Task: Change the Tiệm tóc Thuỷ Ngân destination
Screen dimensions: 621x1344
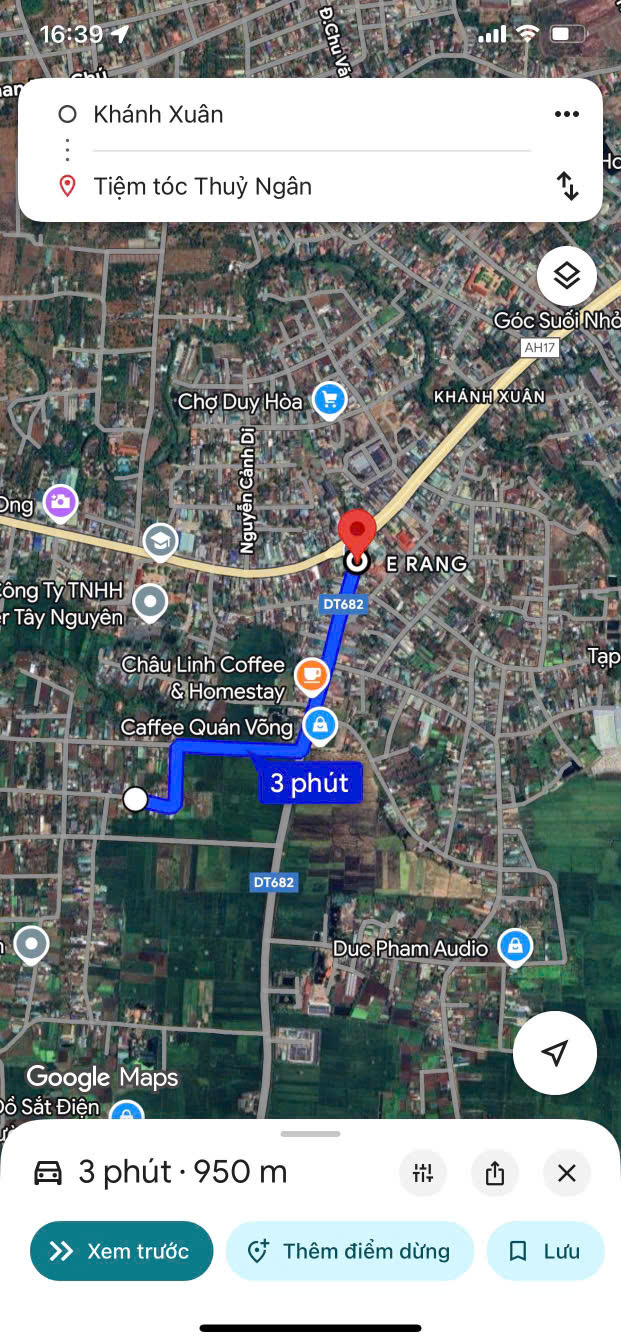Action: click(203, 186)
